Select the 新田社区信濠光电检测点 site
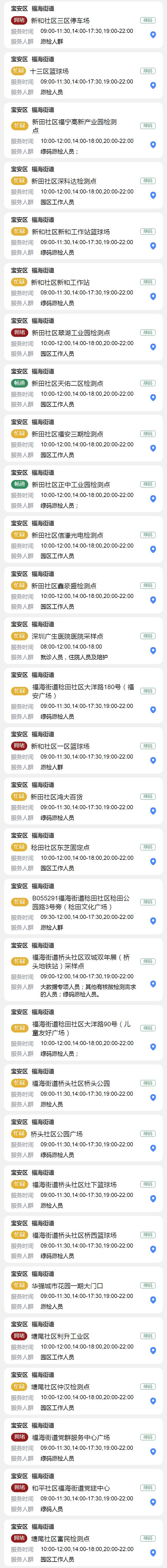Viewport: 167px width, 1568px height. (x=67, y=535)
